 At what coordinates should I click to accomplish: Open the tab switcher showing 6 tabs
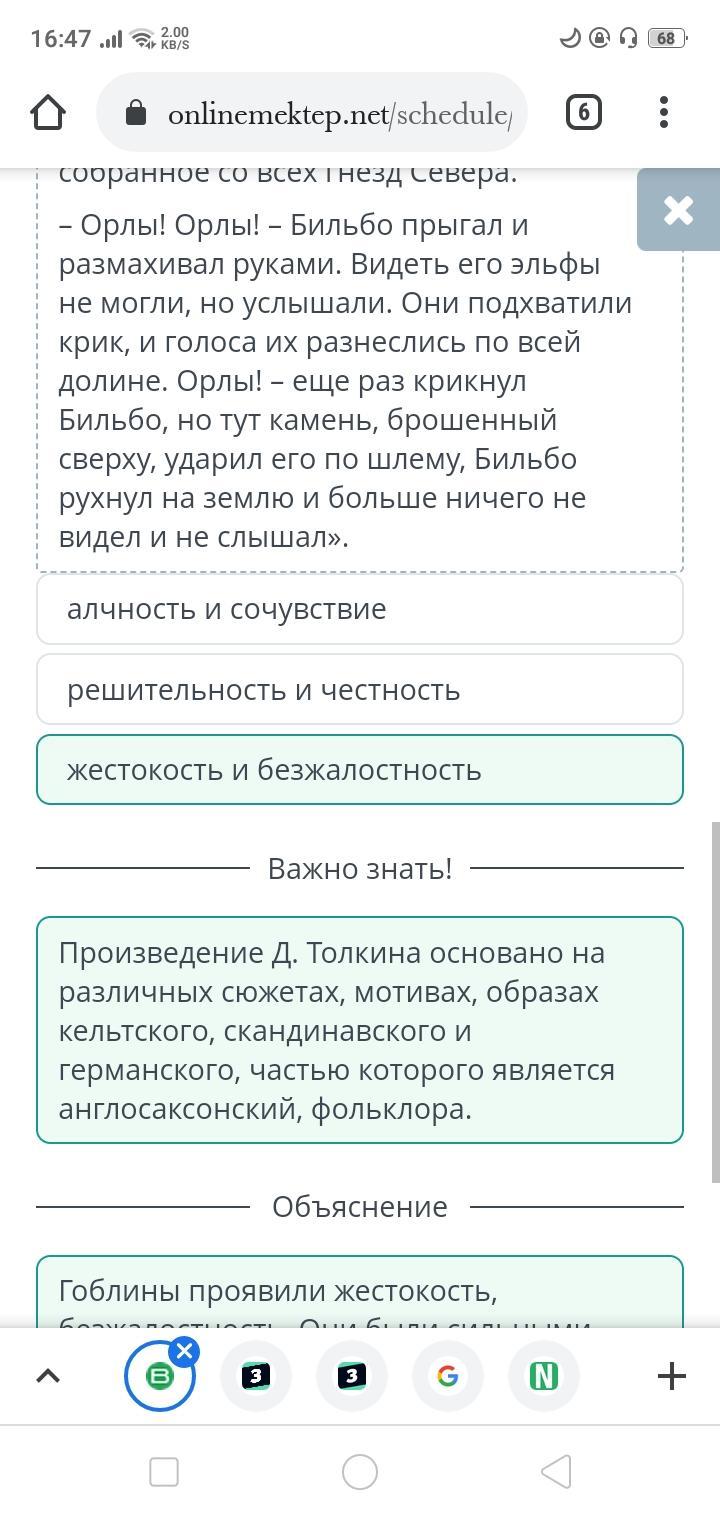click(583, 113)
